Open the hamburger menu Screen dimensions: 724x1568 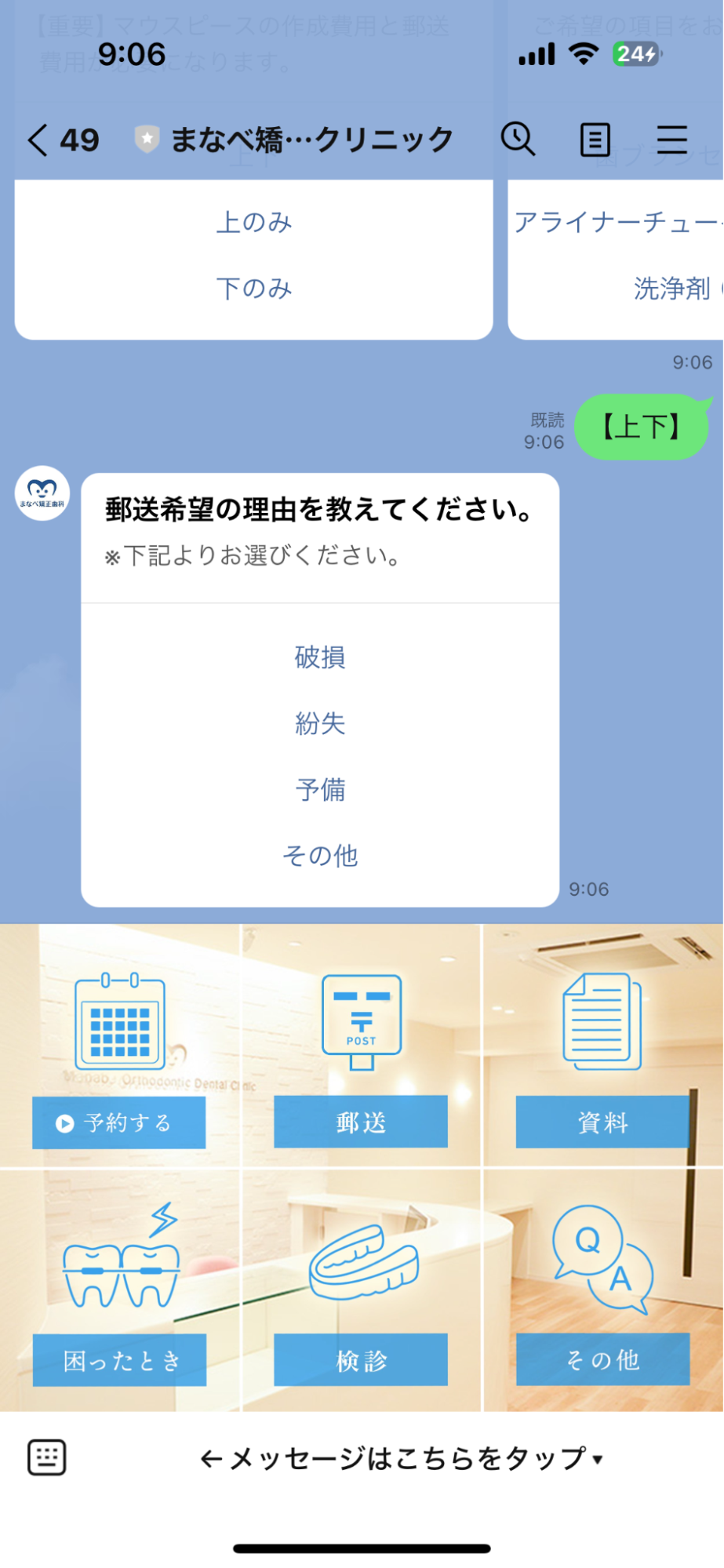tap(671, 140)
